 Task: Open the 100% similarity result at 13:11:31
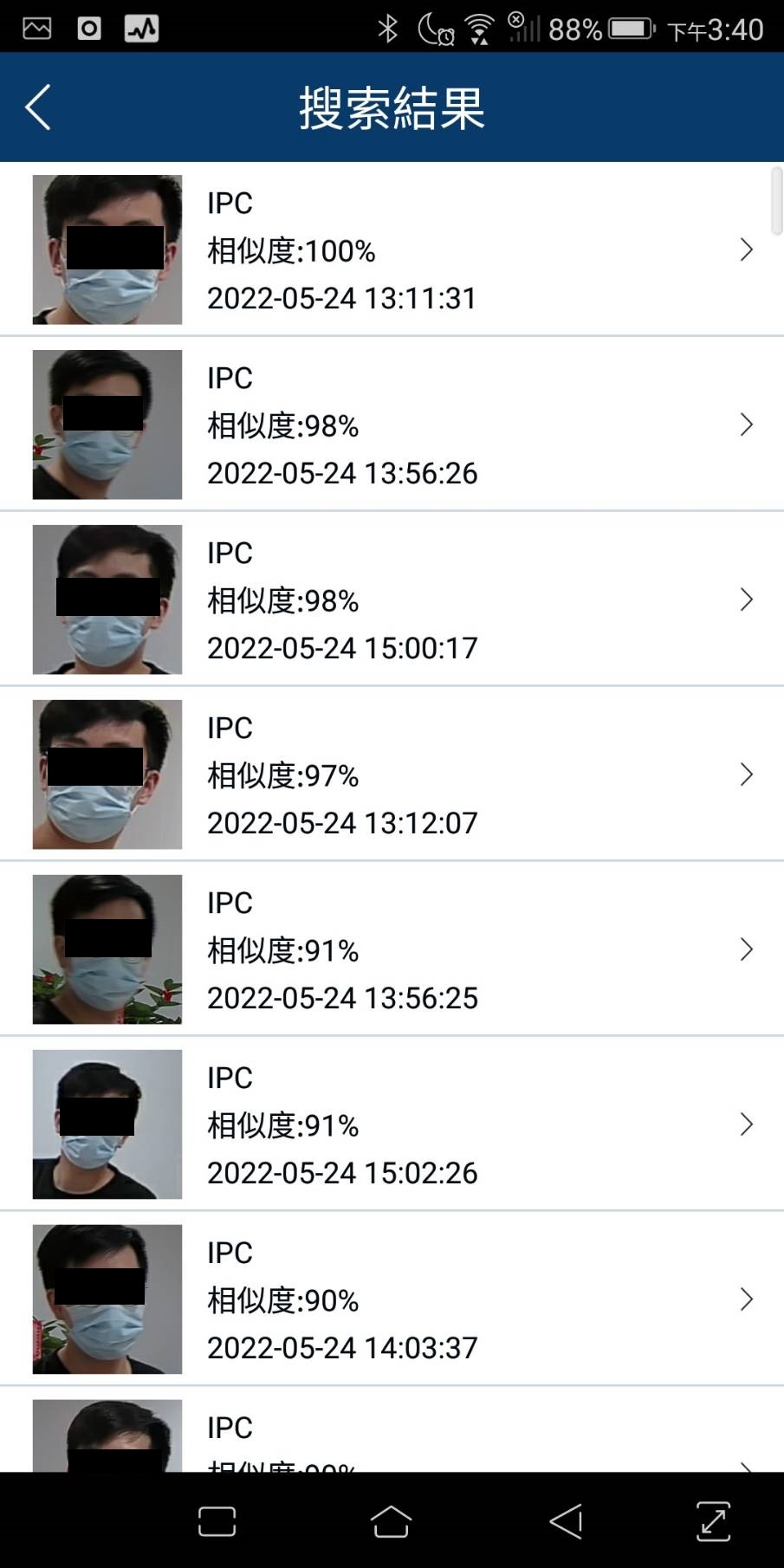pos(392,249)
